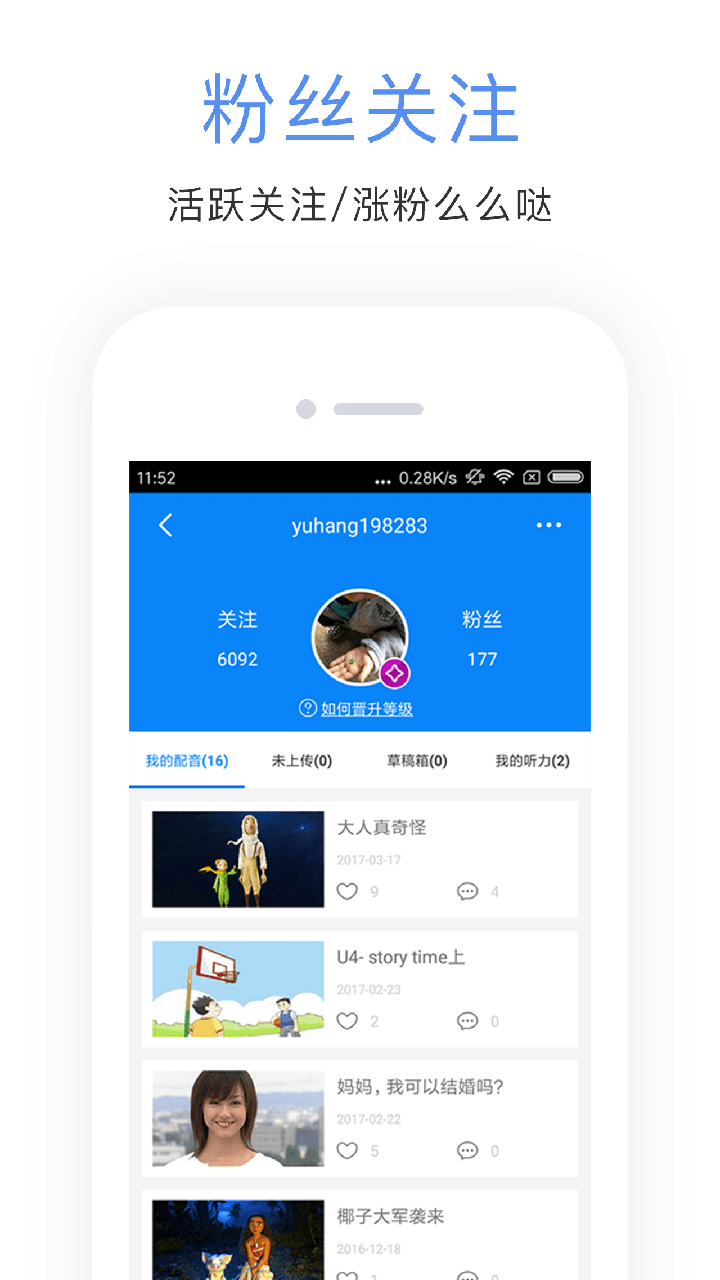The height and width of the screenshot is (1280, 720).
Task: Like the 大人真奇怪 recording
Action: click(x=348, y=891)
